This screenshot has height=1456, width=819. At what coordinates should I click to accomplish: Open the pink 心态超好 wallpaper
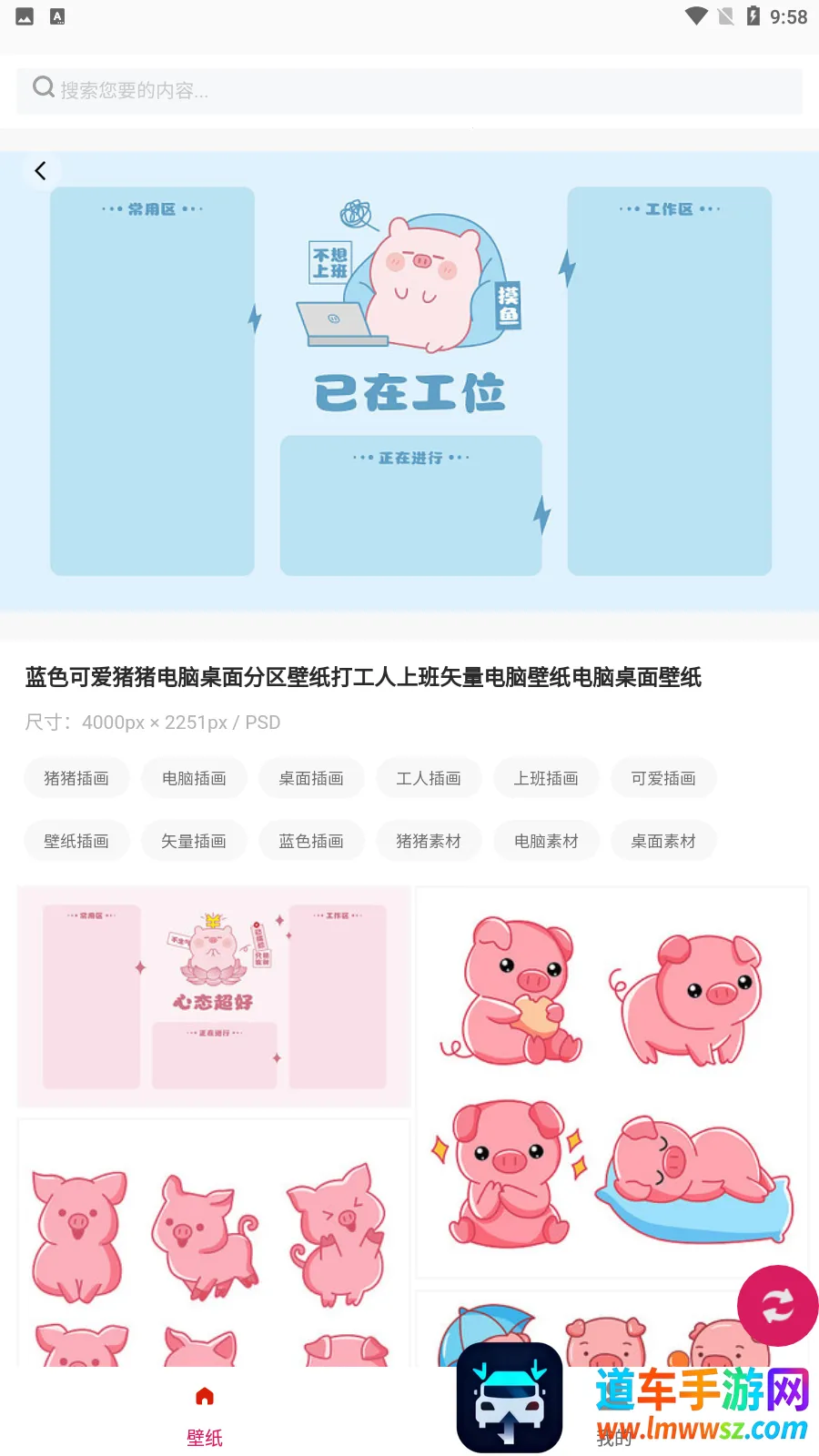click(x=214, y=996)
